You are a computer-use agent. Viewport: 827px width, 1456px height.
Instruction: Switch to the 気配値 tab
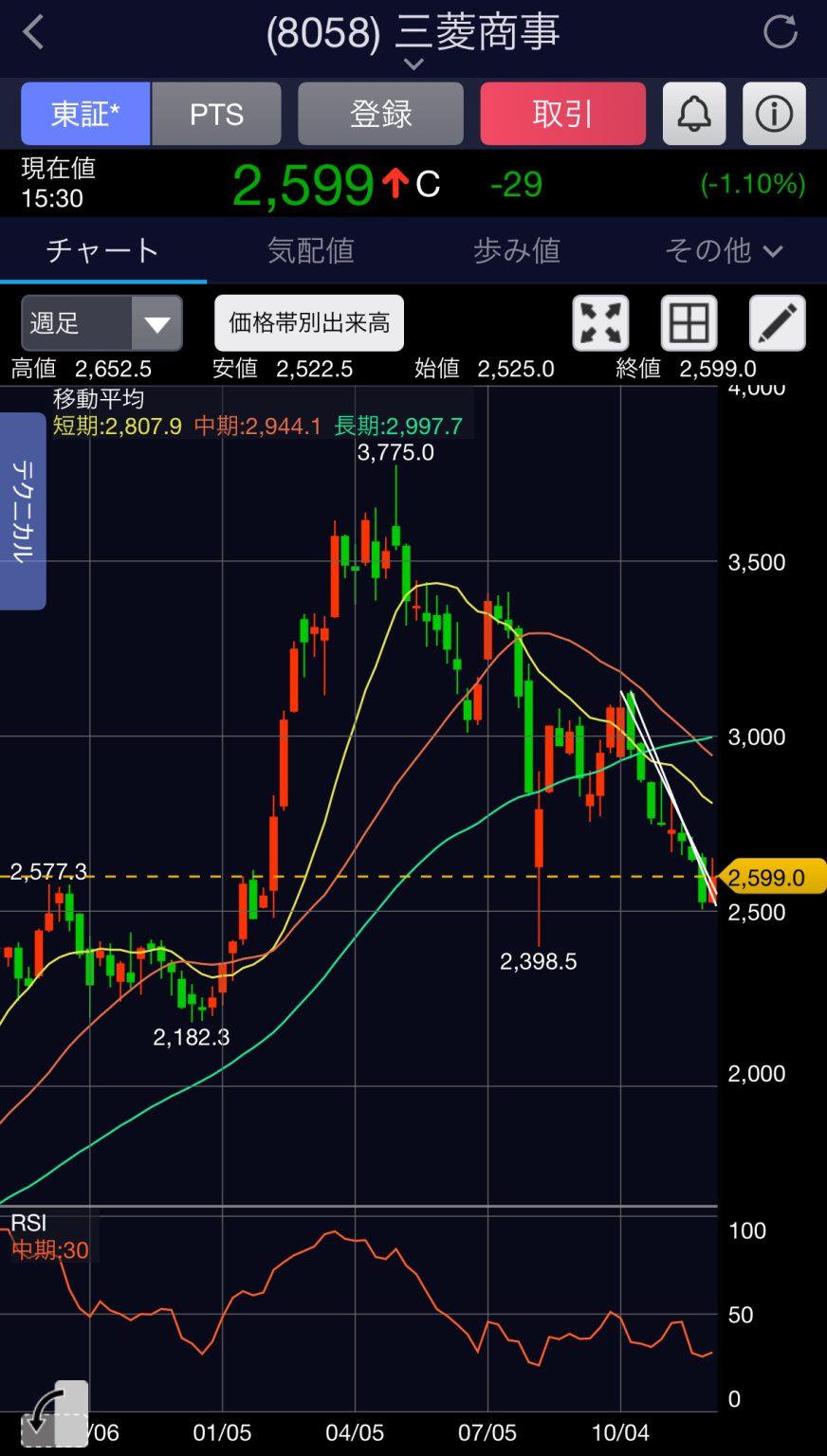click(310, 250)
